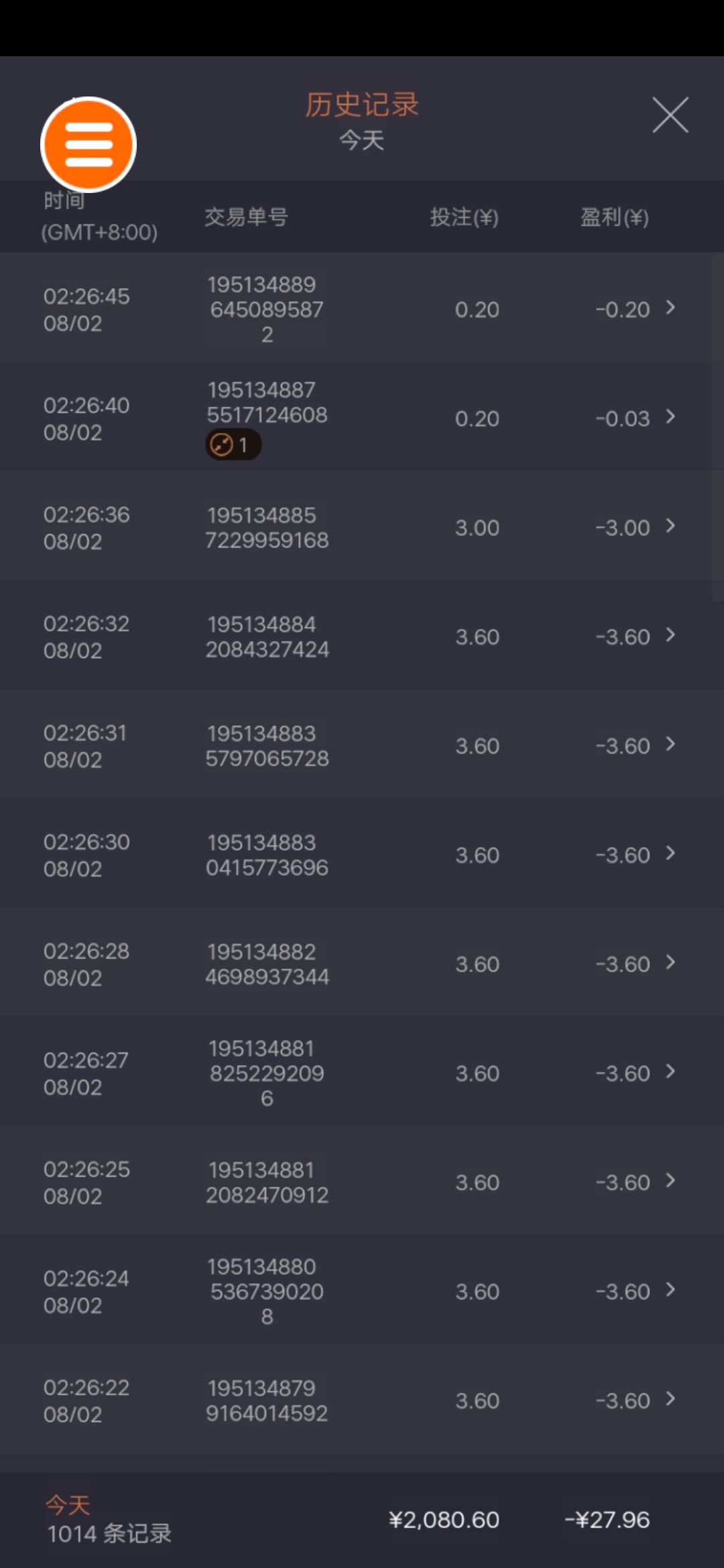Open the 02:26:24 transaction record
The image size is (724, 1568).
pyautogui.click(x=362, y=1291)
